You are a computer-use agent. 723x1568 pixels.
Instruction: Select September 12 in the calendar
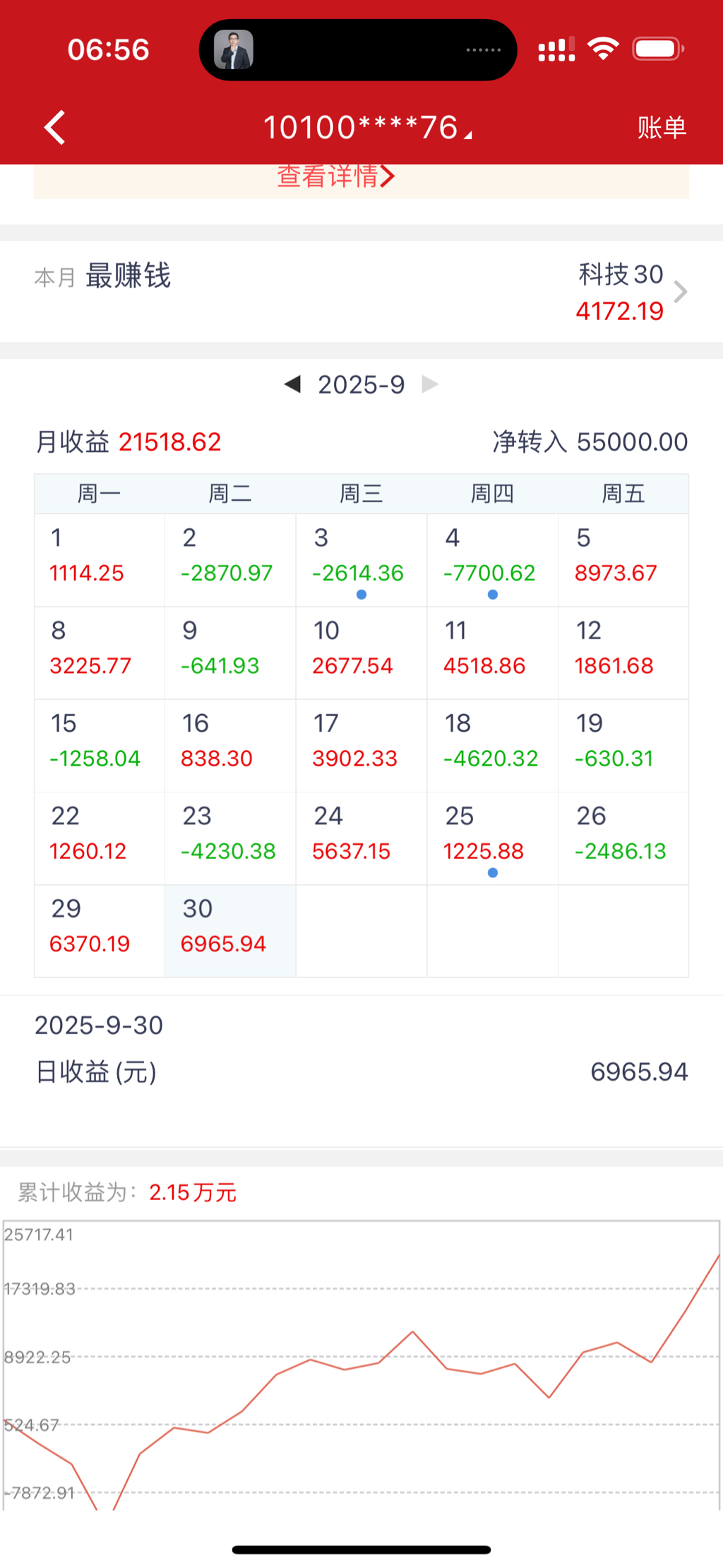point(623,653)
